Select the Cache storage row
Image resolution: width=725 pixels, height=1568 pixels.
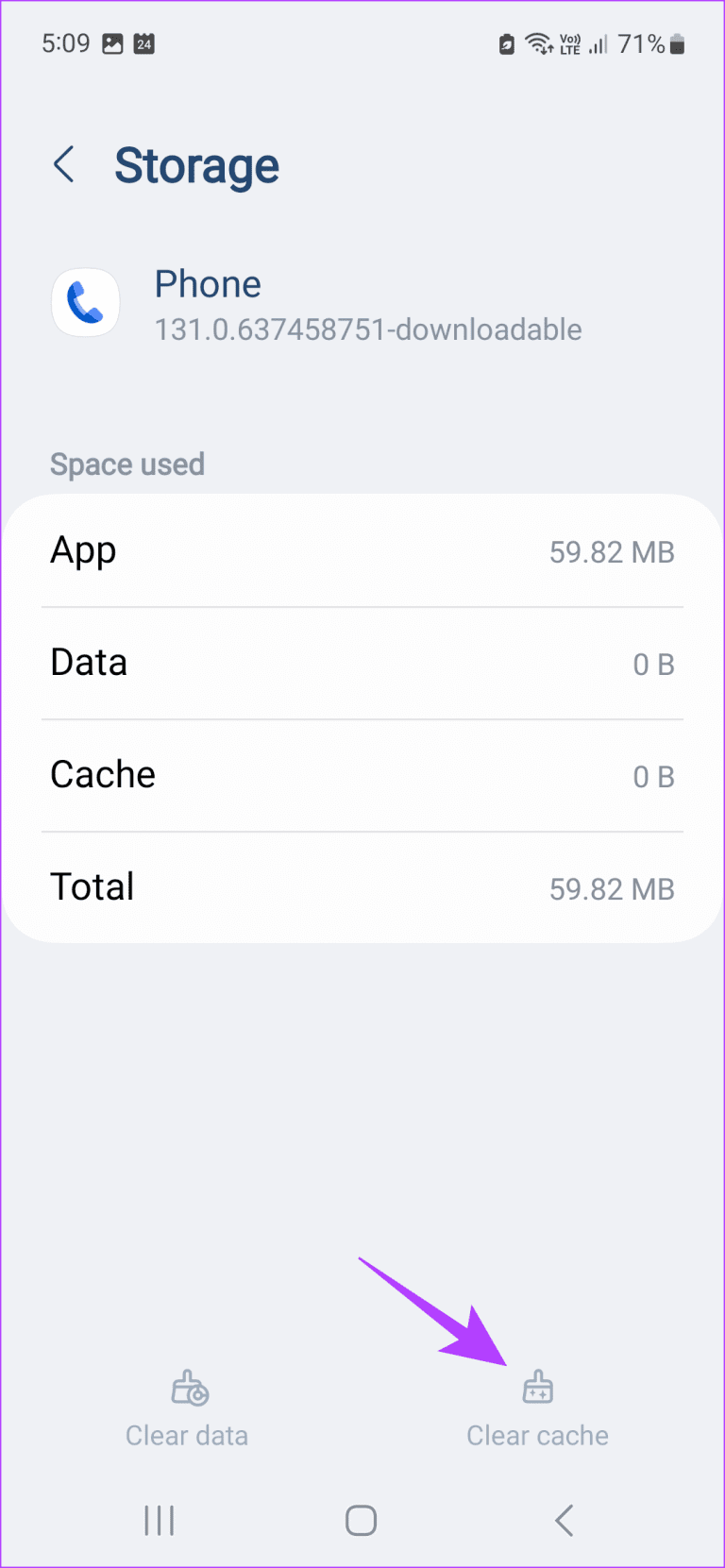tap(362, 776)
